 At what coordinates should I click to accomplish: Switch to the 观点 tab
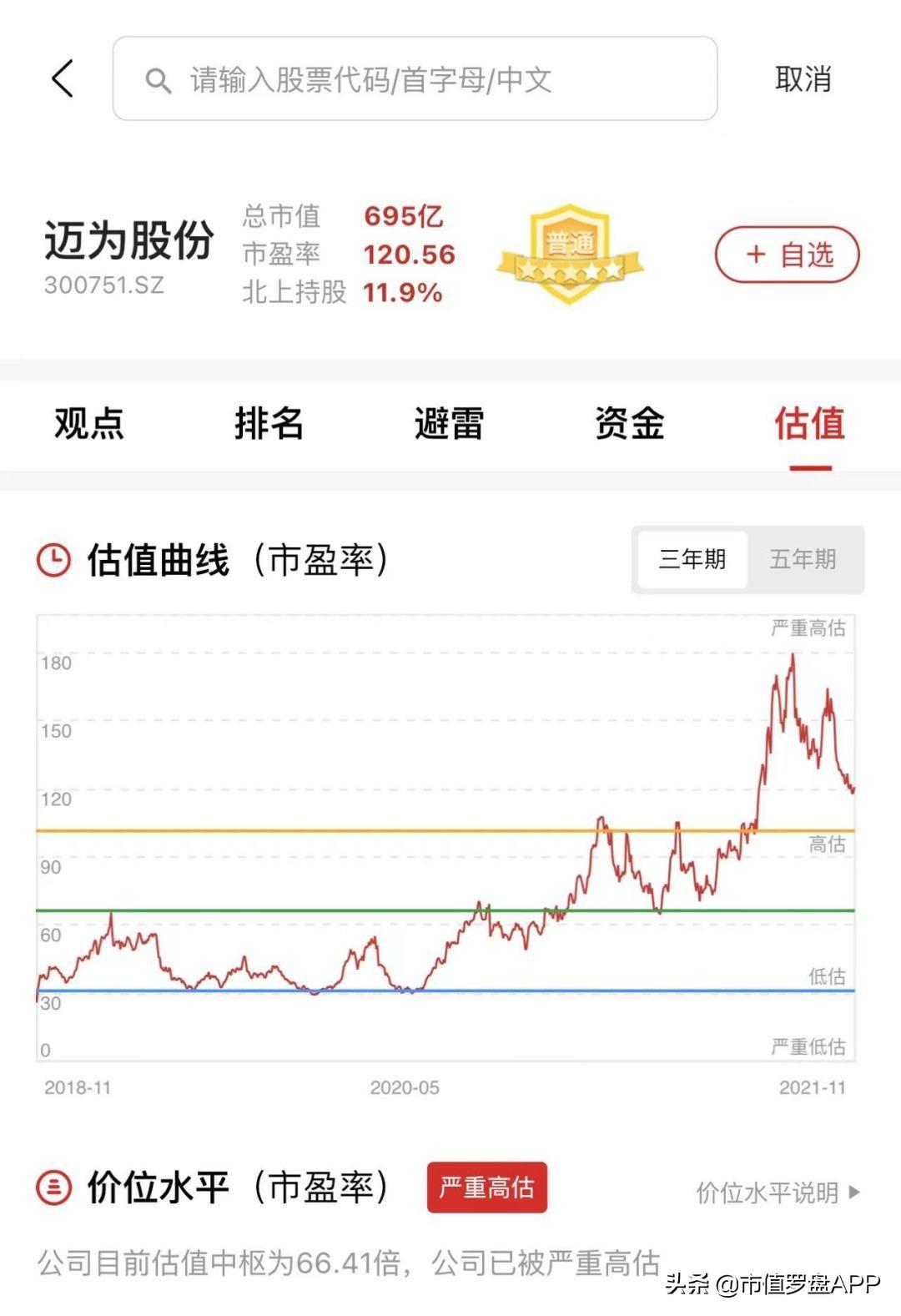(89, 423)
